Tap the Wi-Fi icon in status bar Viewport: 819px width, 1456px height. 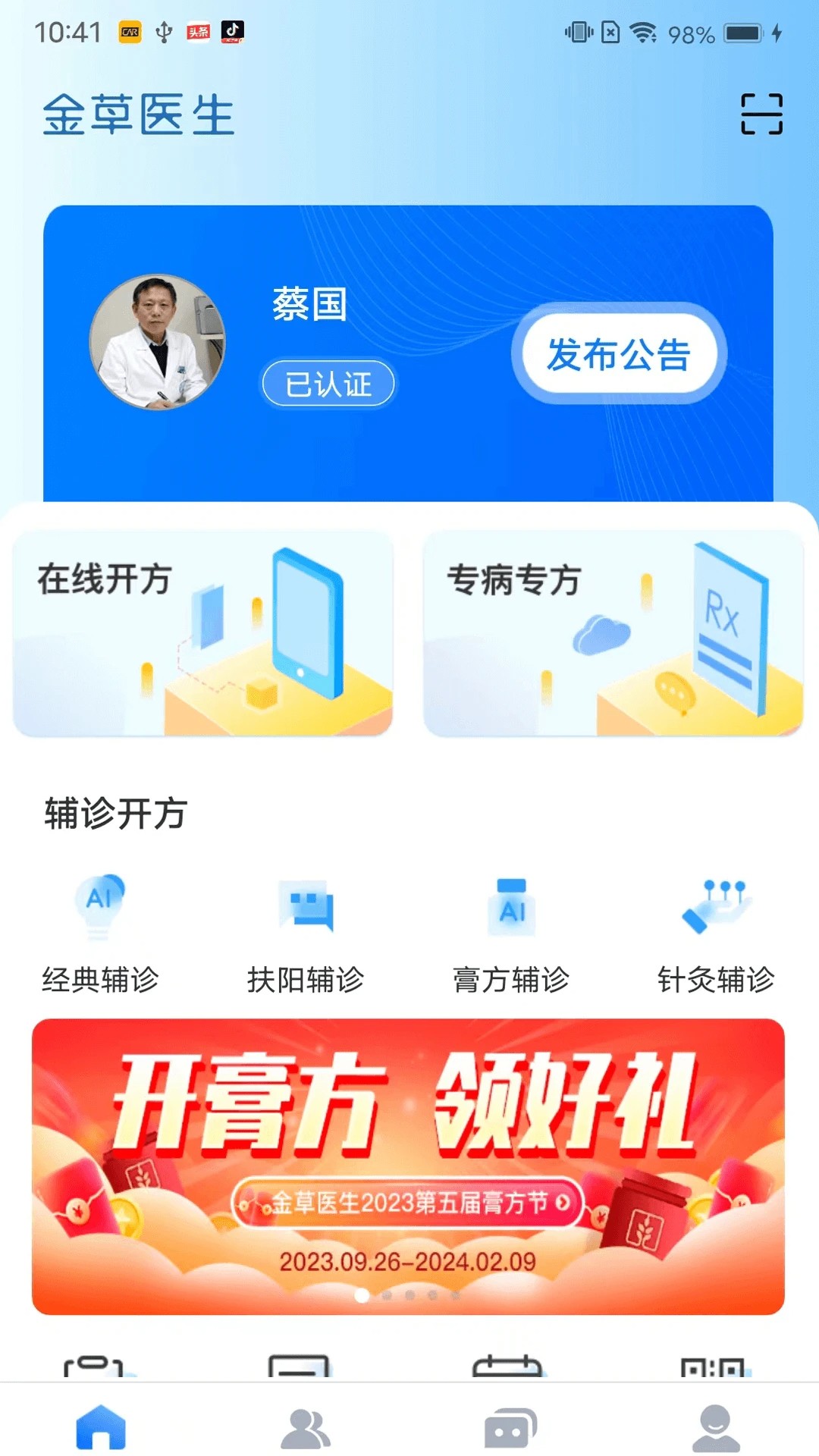click(644, 31)
